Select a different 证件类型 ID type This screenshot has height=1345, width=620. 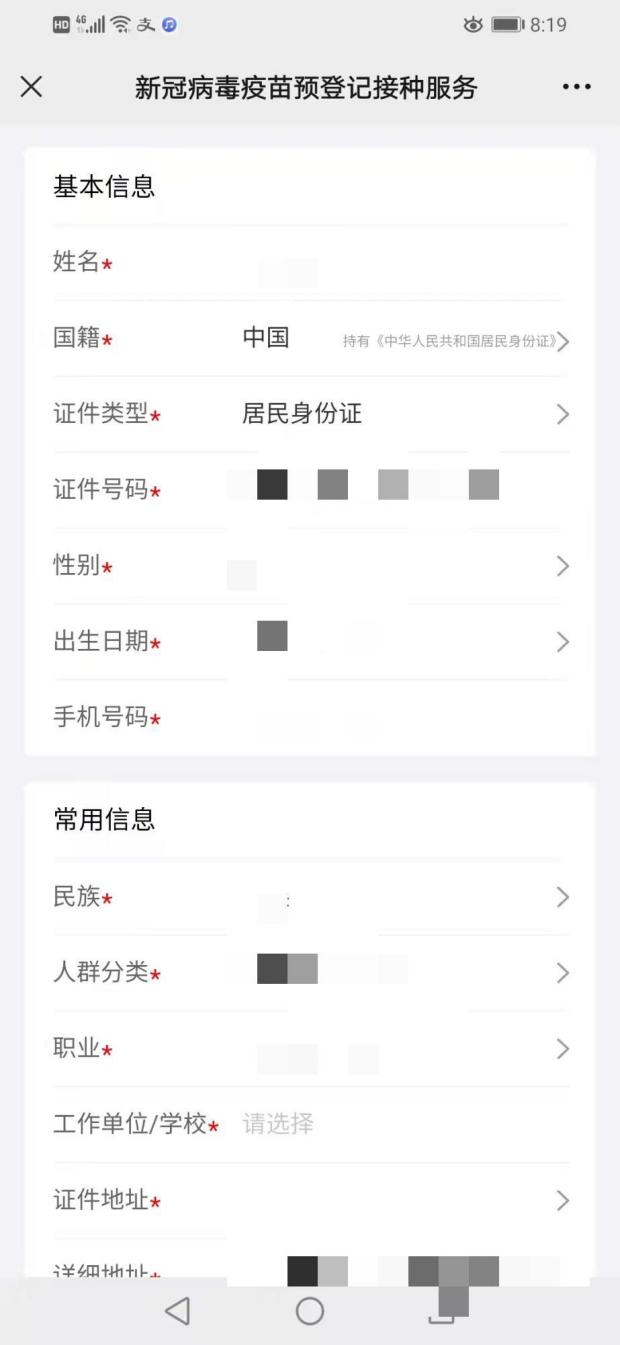pos(400,414)
